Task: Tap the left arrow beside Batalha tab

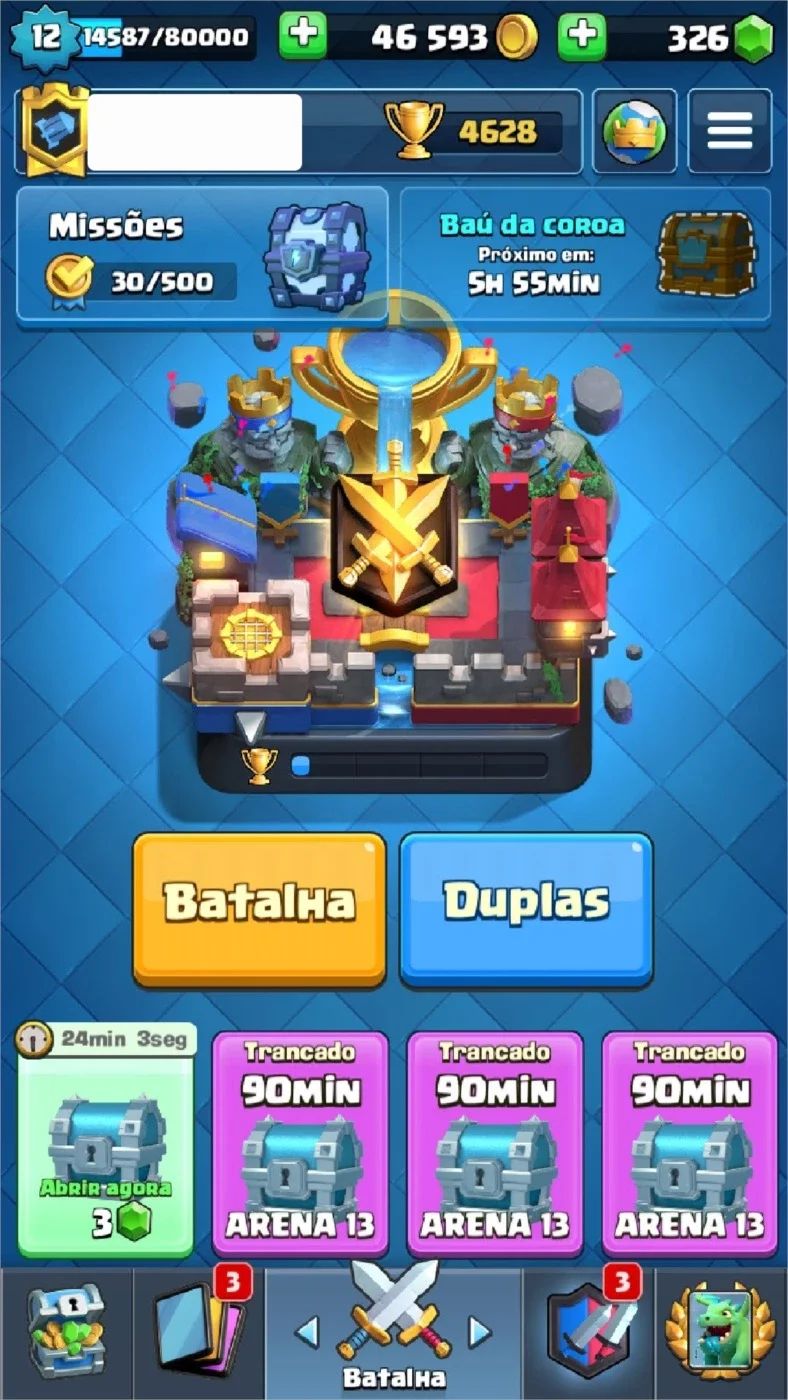Action: click(308, 1331)
